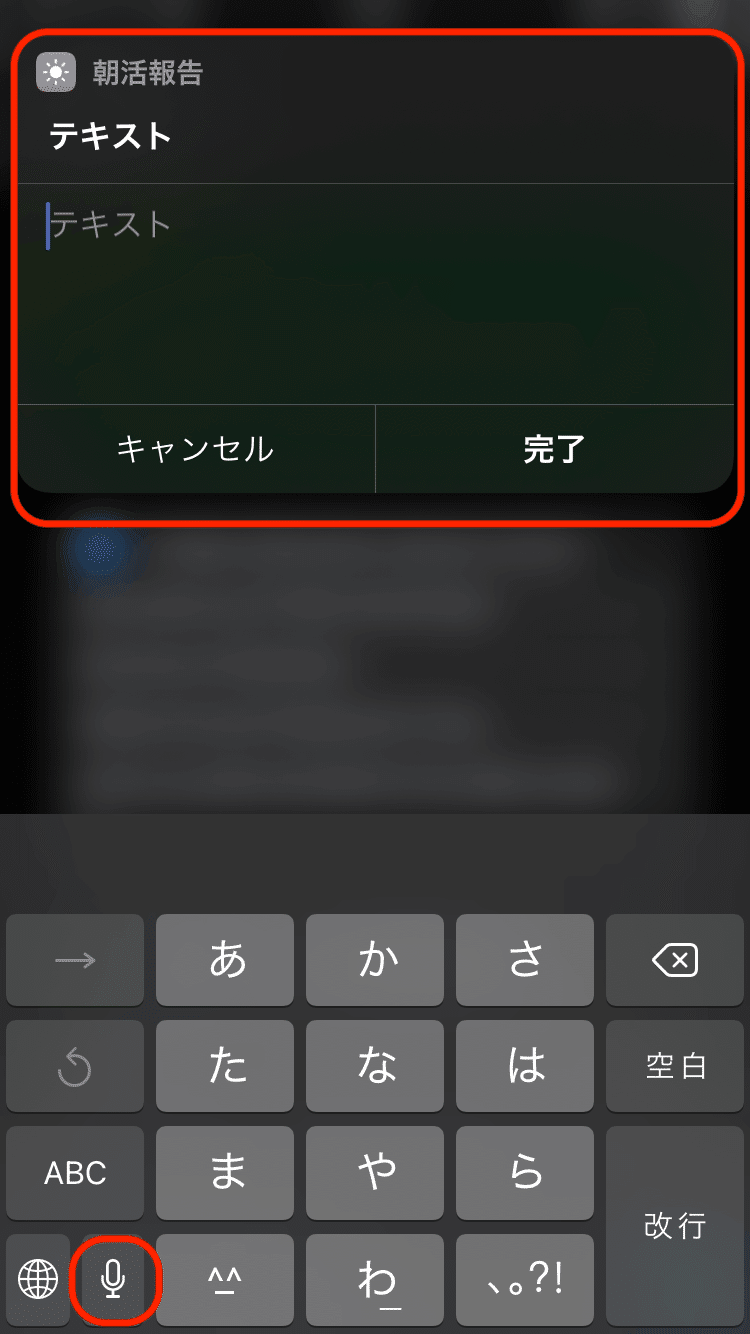This screenshot has width=750, height=1334.
Task: Open the emoticon ^_^ key
Action: coord(226,1278)
